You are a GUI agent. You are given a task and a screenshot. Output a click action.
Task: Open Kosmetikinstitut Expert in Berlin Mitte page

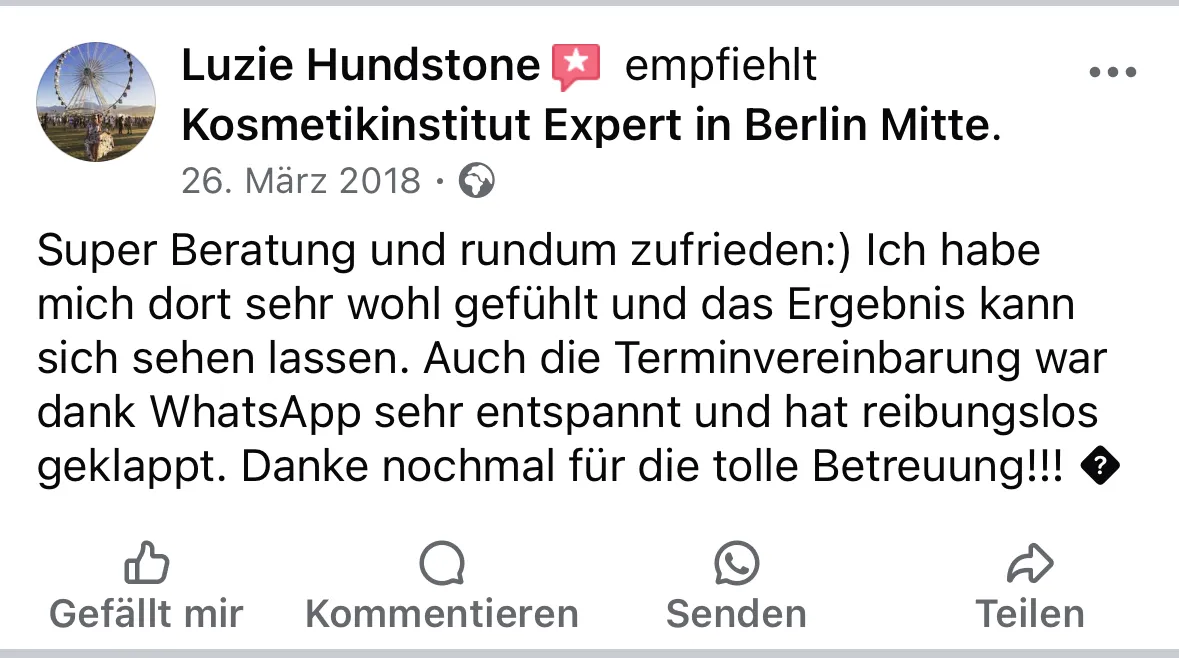(586, 126)
